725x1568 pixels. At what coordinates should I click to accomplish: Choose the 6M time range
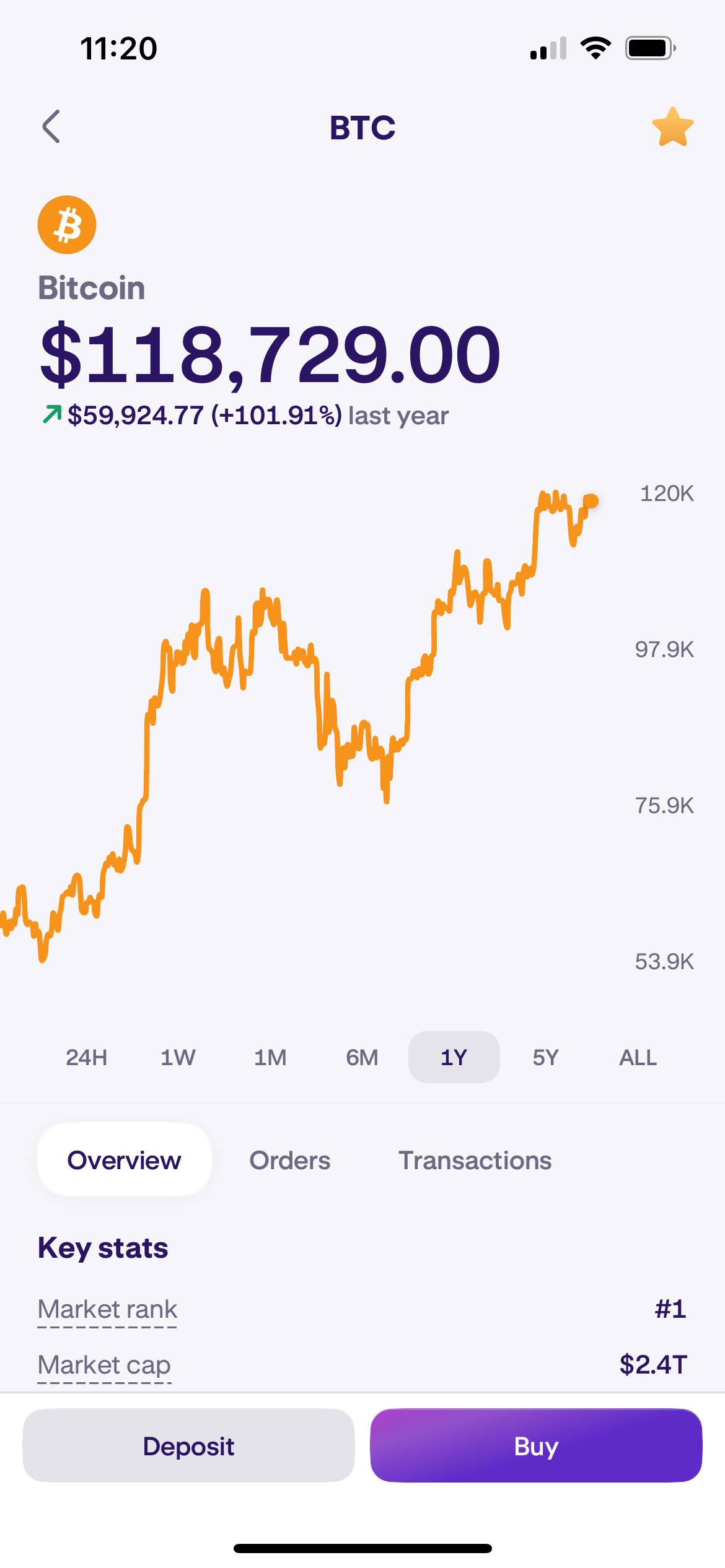point(362,1057)
